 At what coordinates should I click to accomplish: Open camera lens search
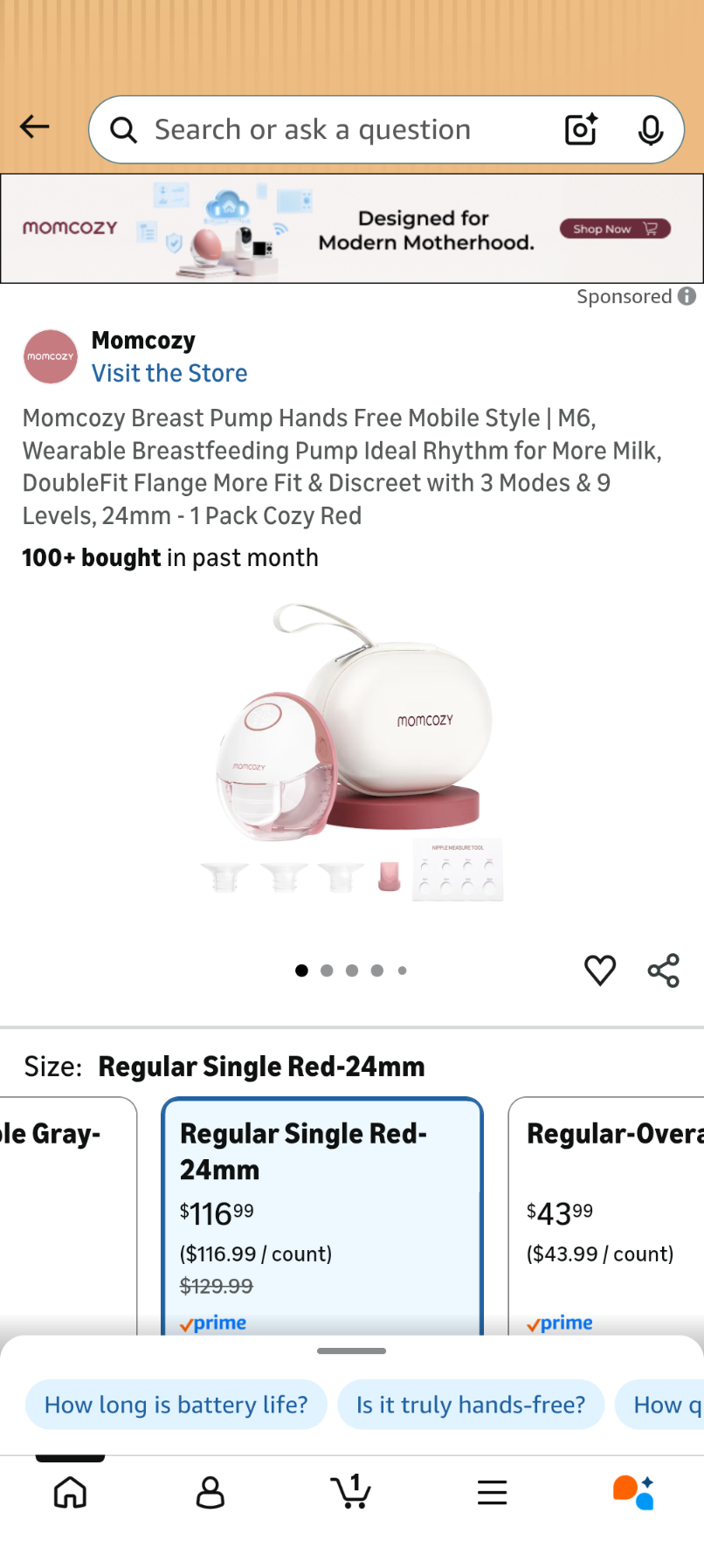point(581,130)
